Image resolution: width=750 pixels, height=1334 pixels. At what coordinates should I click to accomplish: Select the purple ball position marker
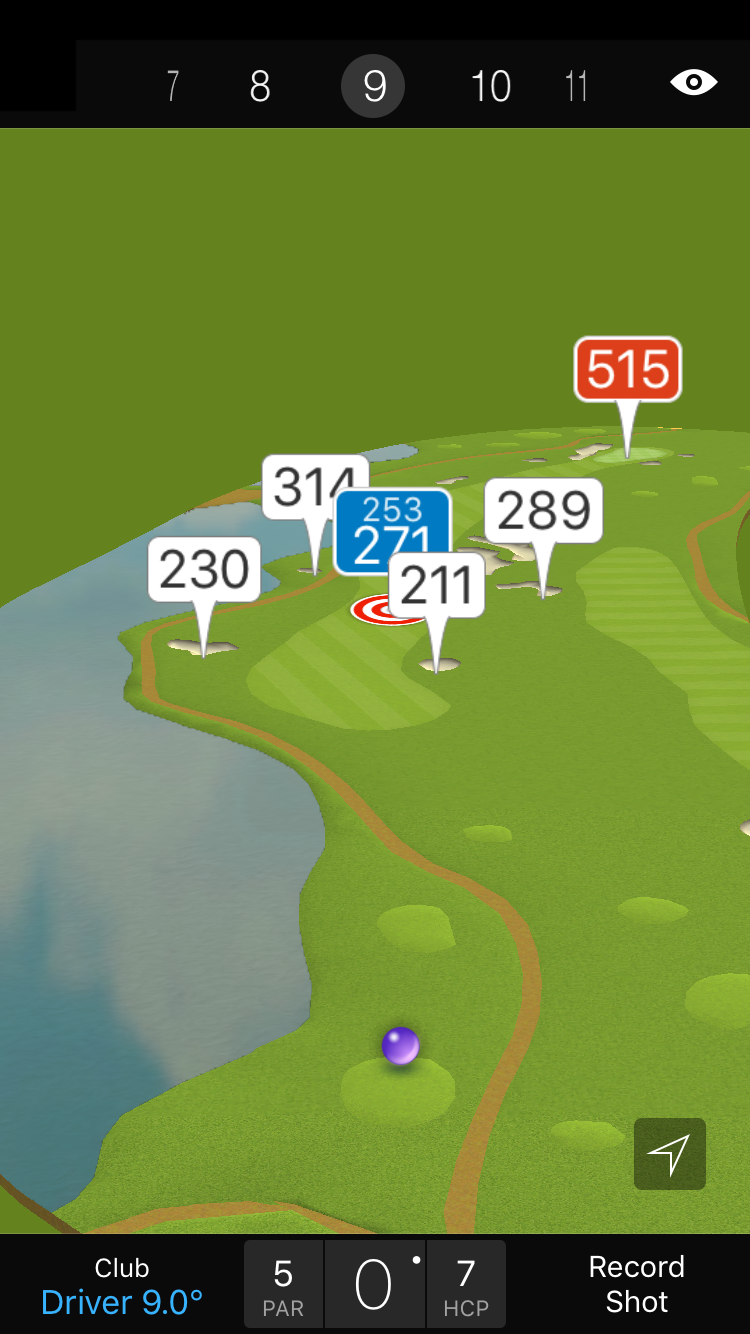coord(400,1046)
